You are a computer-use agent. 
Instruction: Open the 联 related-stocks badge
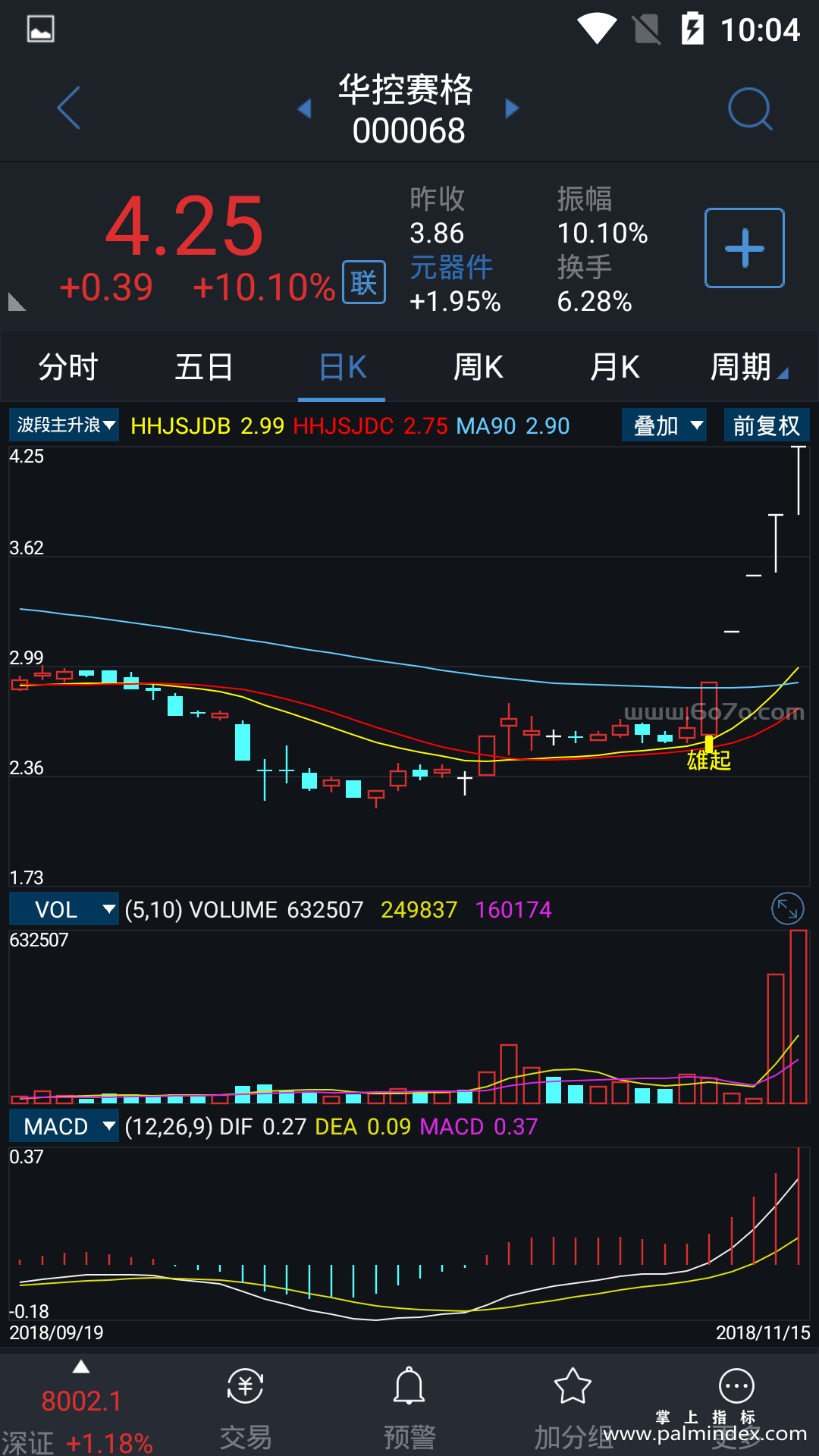point(364,282)
